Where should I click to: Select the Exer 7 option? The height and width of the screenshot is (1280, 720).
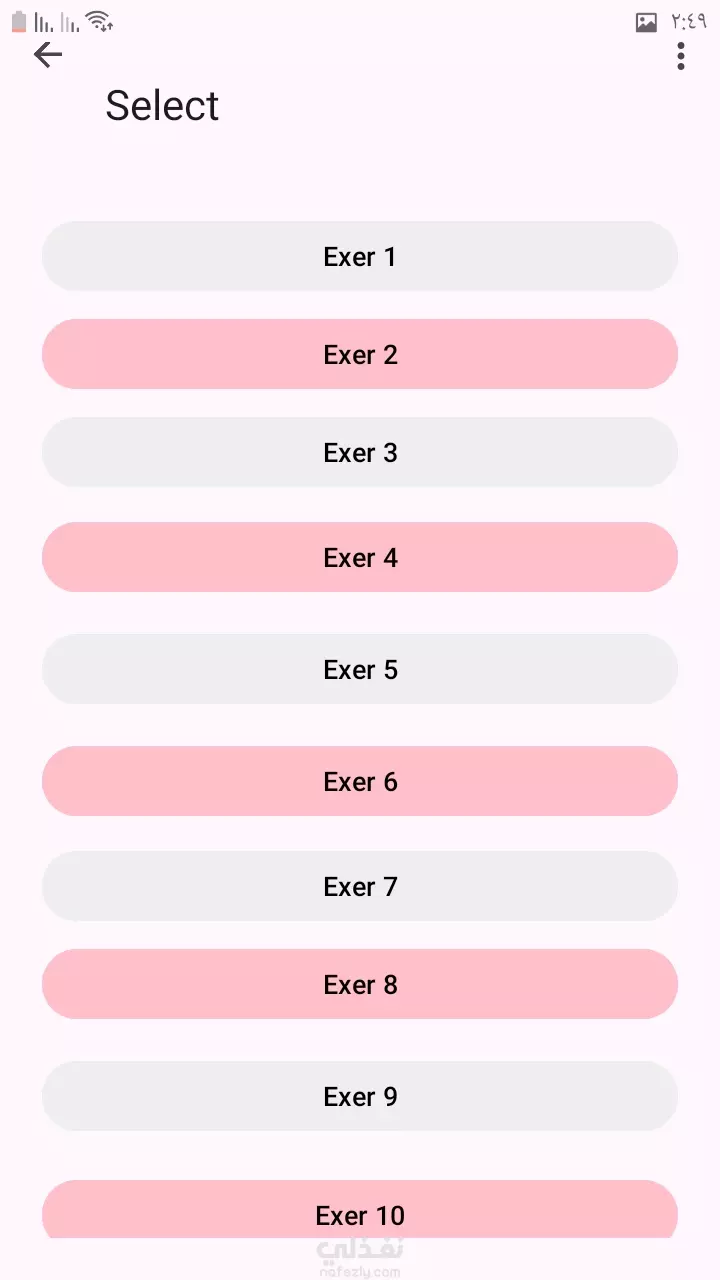[x=360, y=886]
